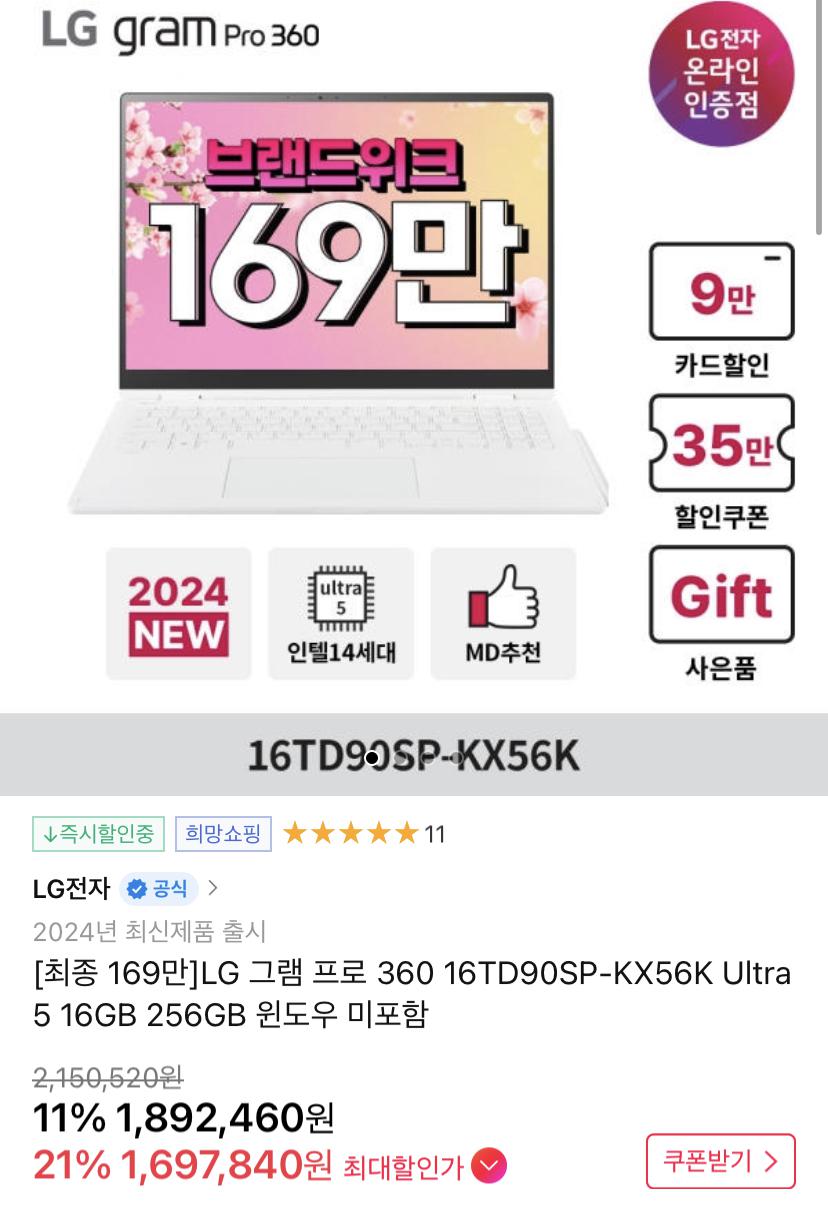The width and height of the screenshot is (828, 1213).
Task: Open the LG전자 official store link
Action: [125, 888]
